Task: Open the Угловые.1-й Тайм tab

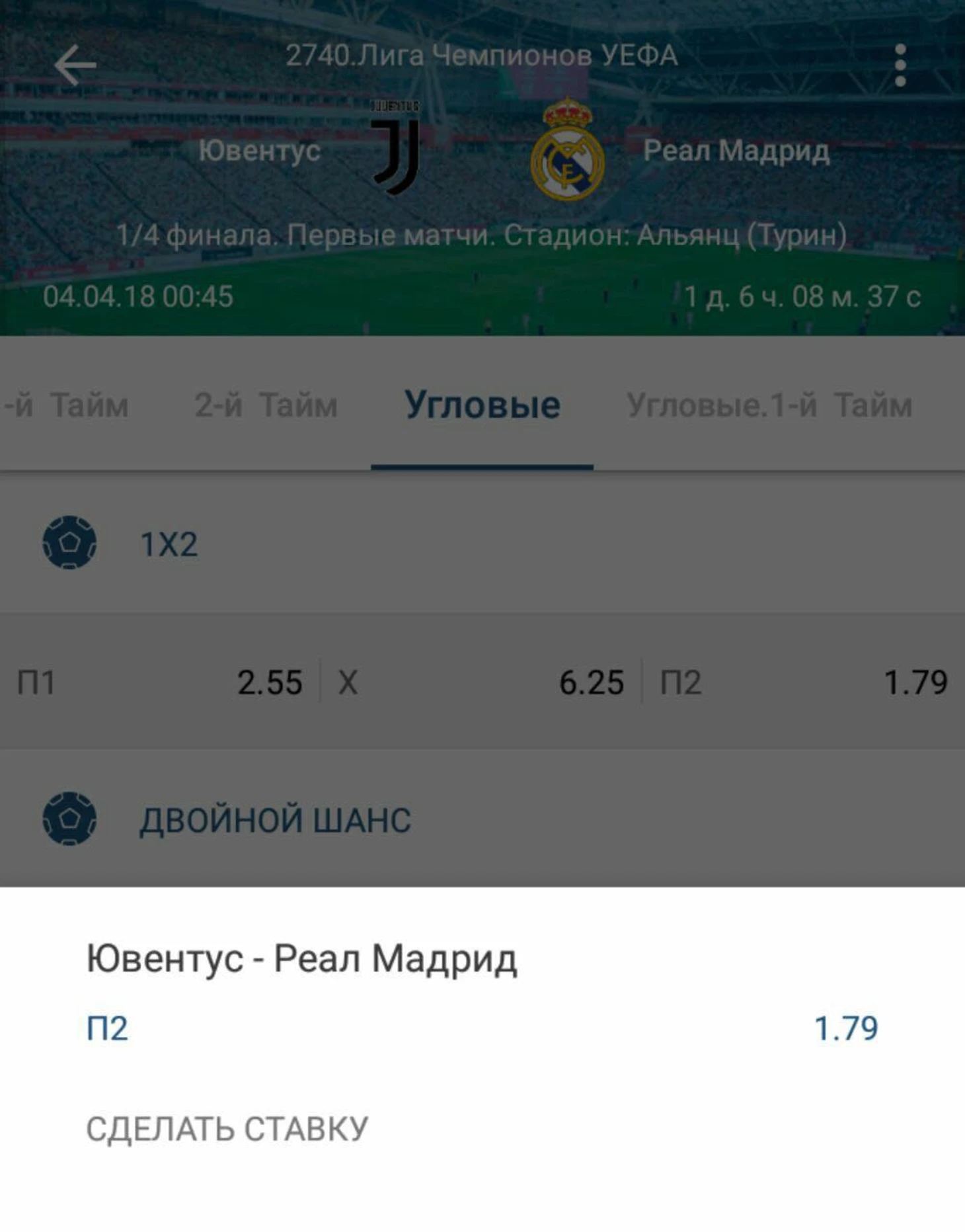Action: point(769,405)
